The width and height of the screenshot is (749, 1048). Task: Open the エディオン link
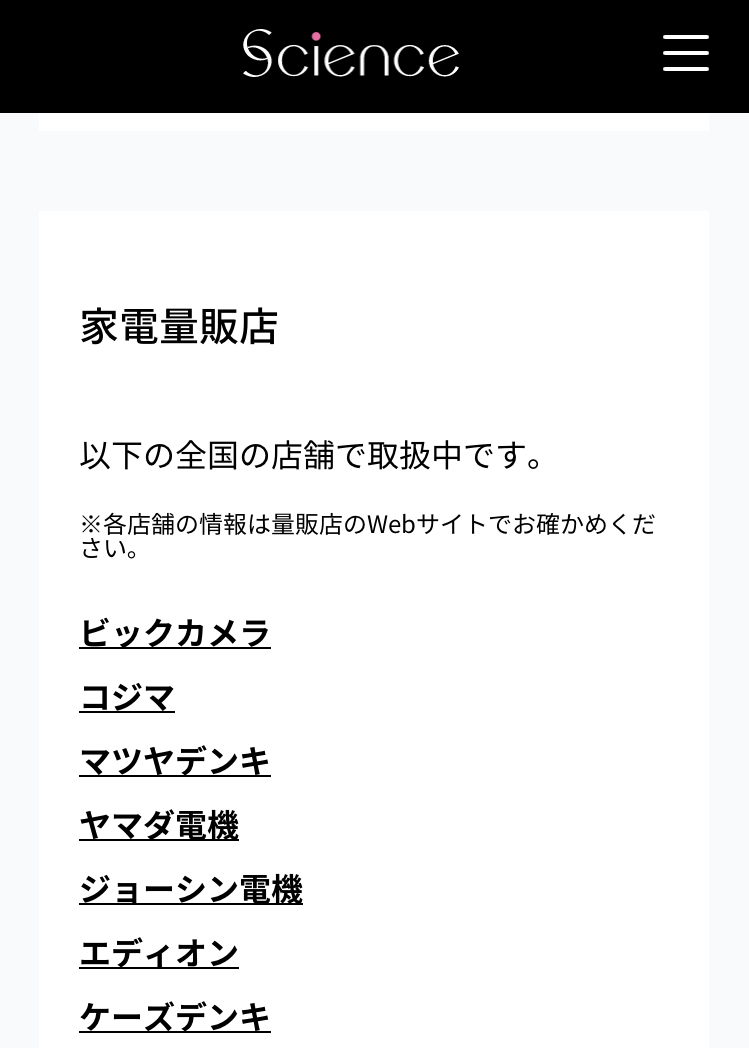tap(159, 953)
